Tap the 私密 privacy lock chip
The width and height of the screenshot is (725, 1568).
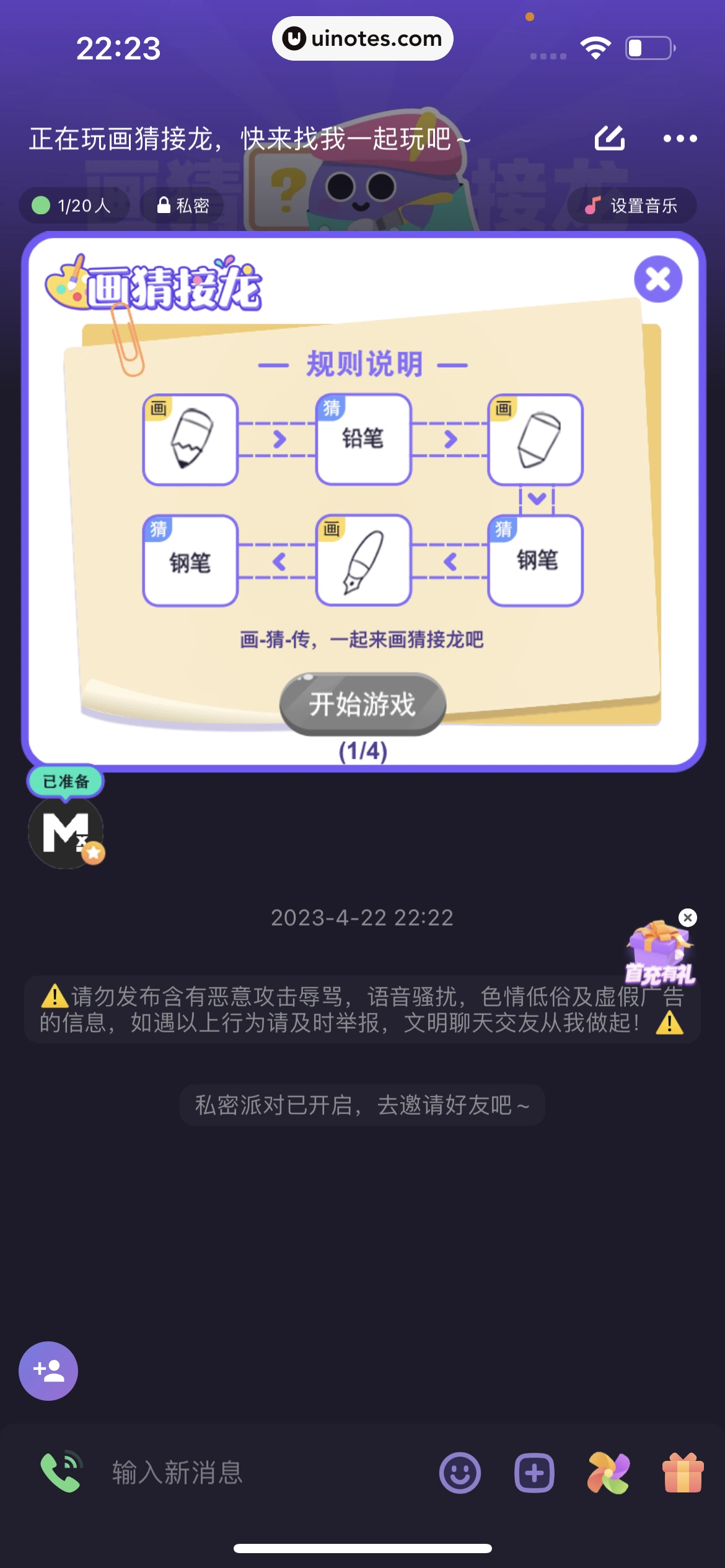[183, 206]
